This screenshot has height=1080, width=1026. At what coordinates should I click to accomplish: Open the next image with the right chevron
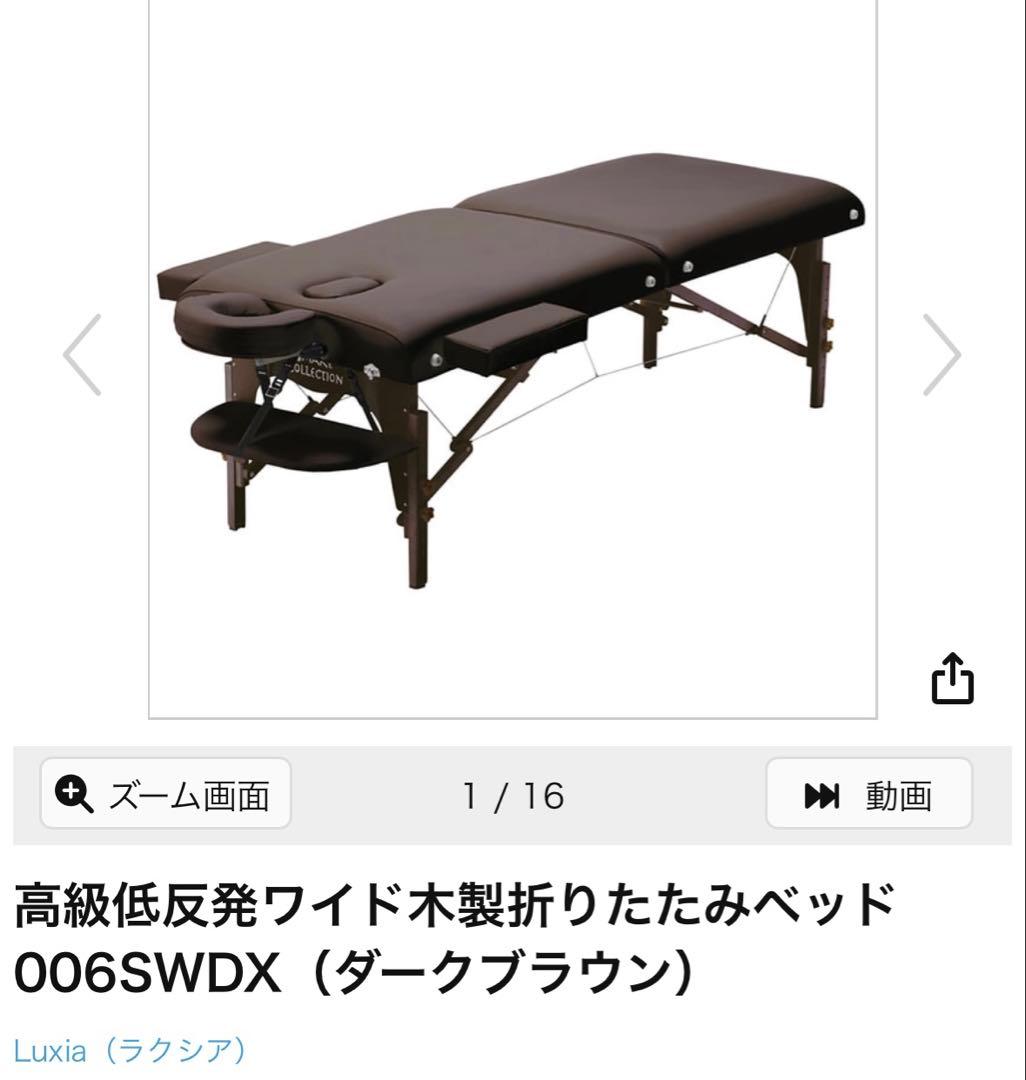(x=944, y=354)
